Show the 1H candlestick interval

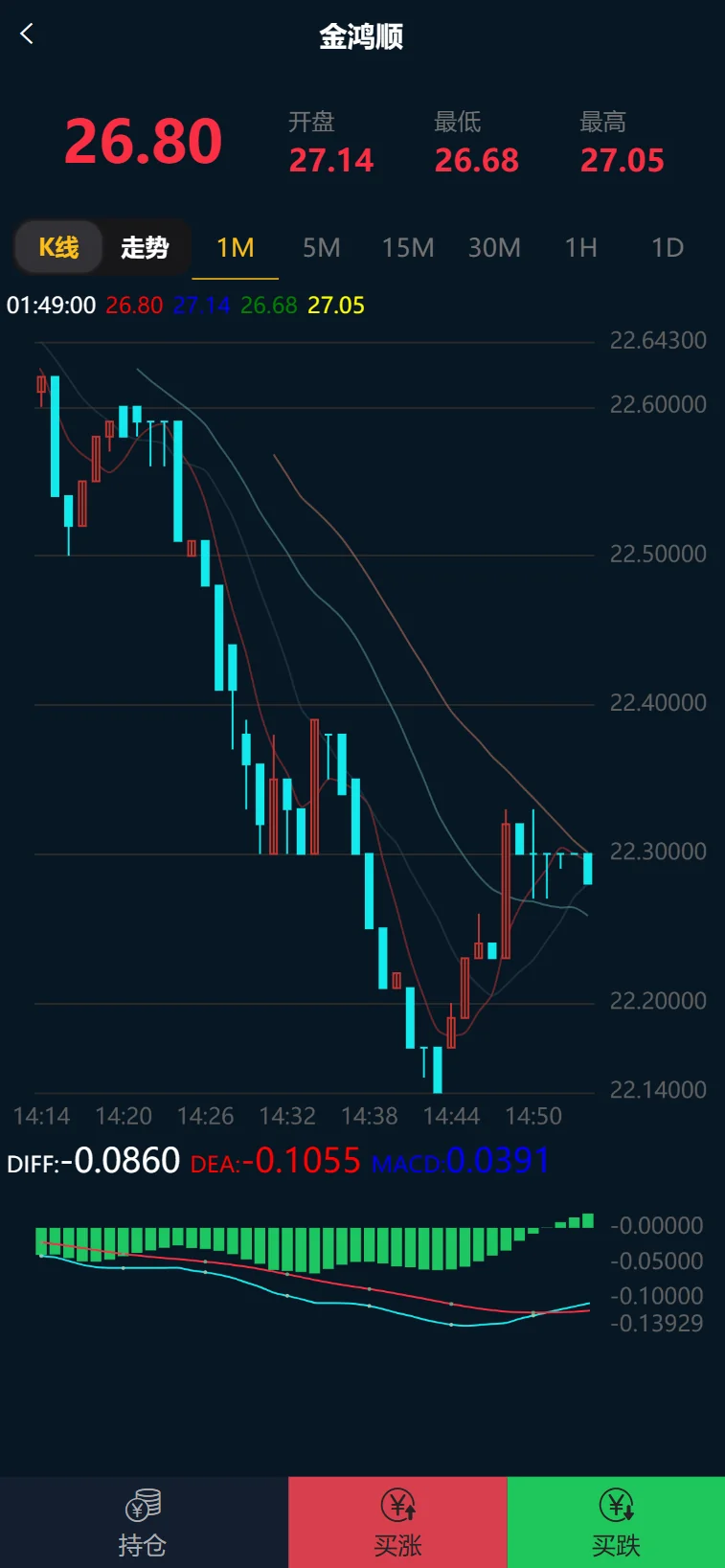(580, 248)
